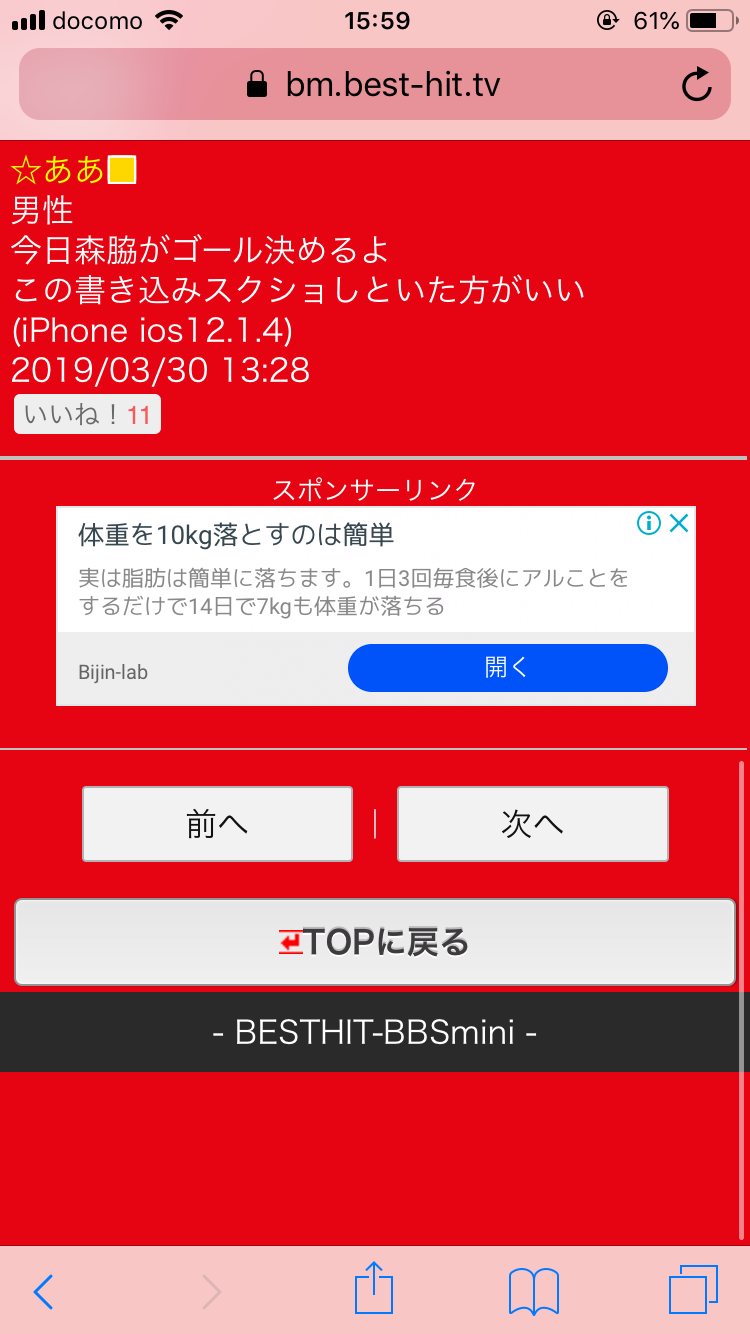Screen dimensions: 750x1334
Task: Open the ad info icon
Action: click(x=649, y=523)
